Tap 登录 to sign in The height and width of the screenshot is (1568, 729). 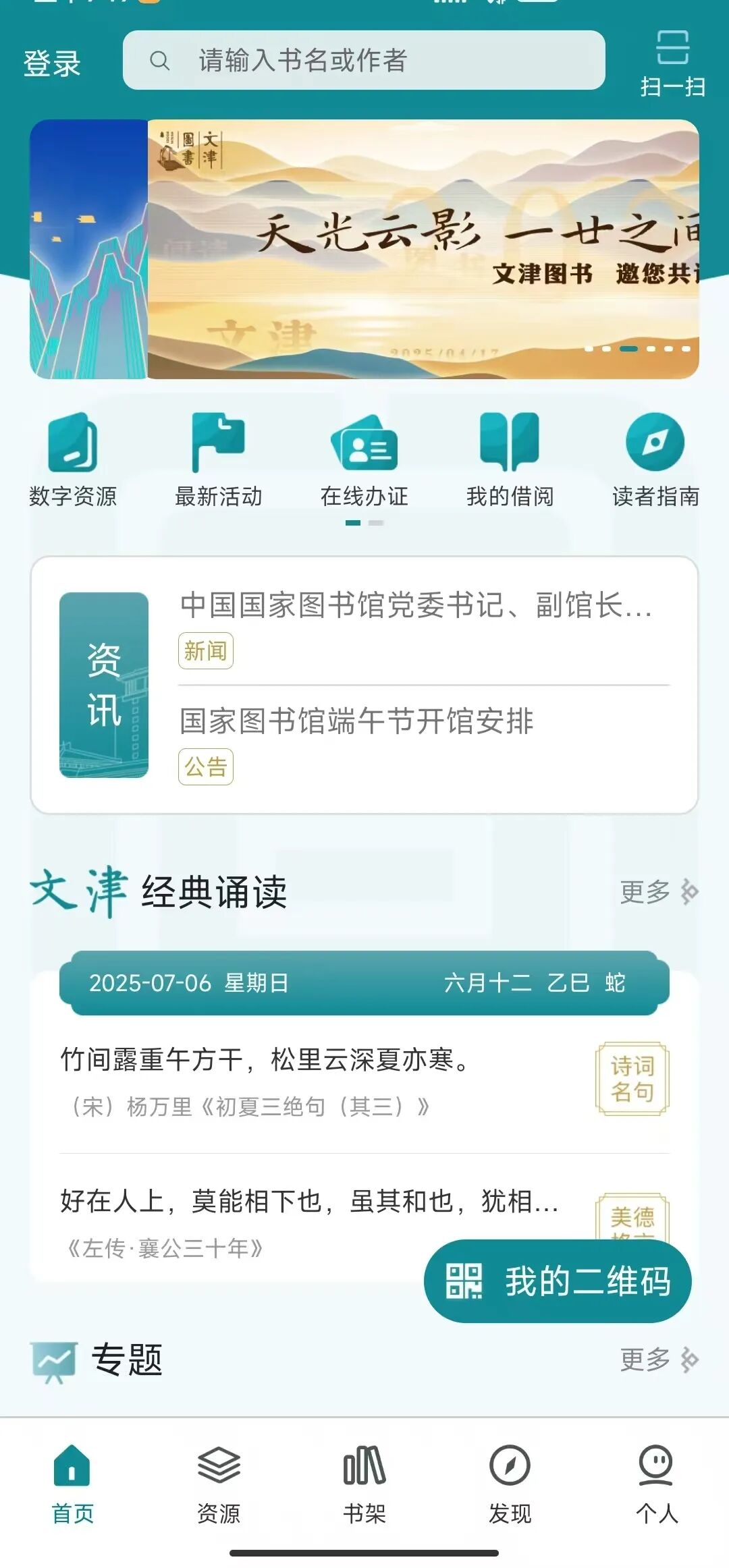point(52,61)
